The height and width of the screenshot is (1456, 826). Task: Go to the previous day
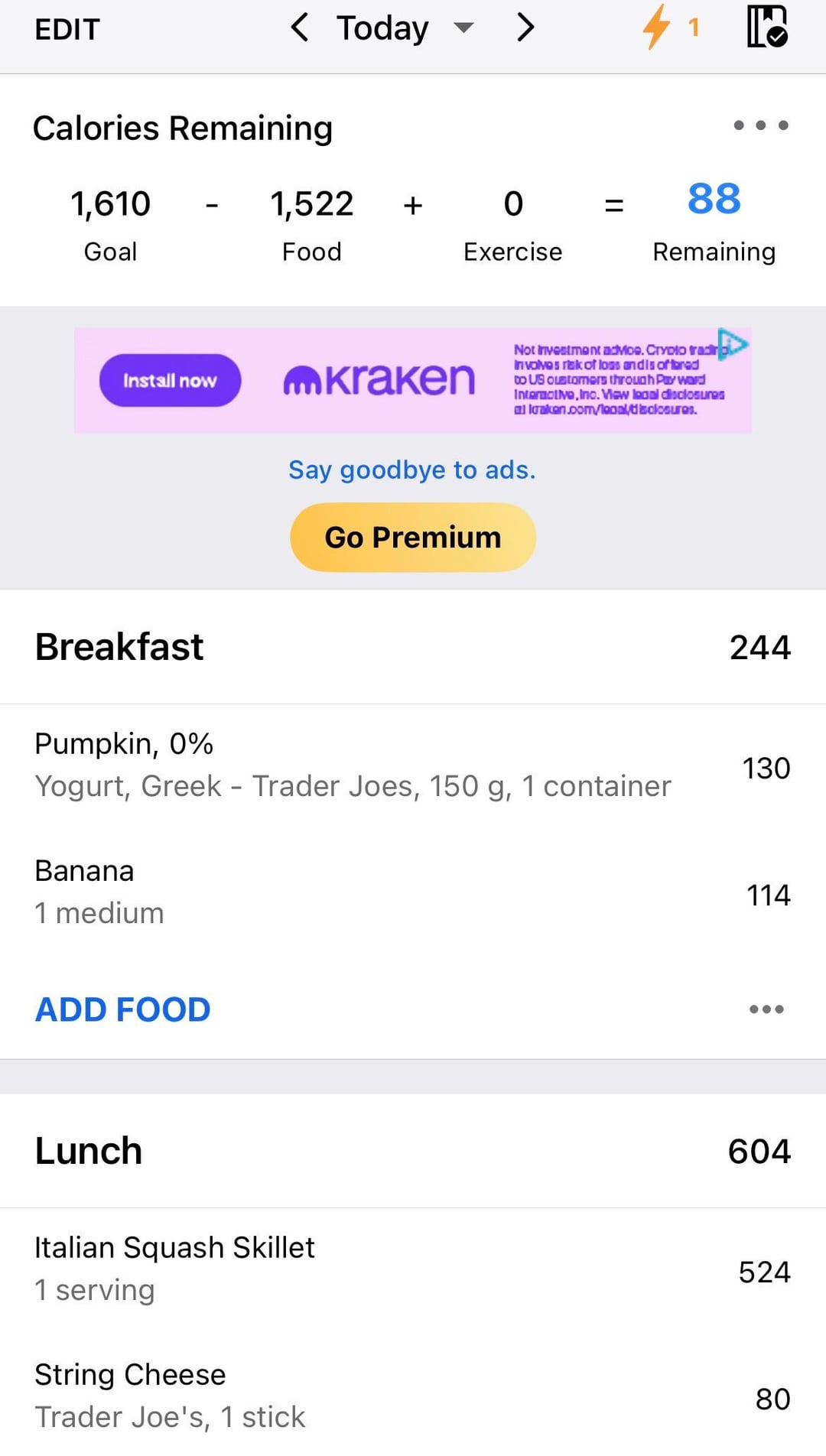(300, 28)
